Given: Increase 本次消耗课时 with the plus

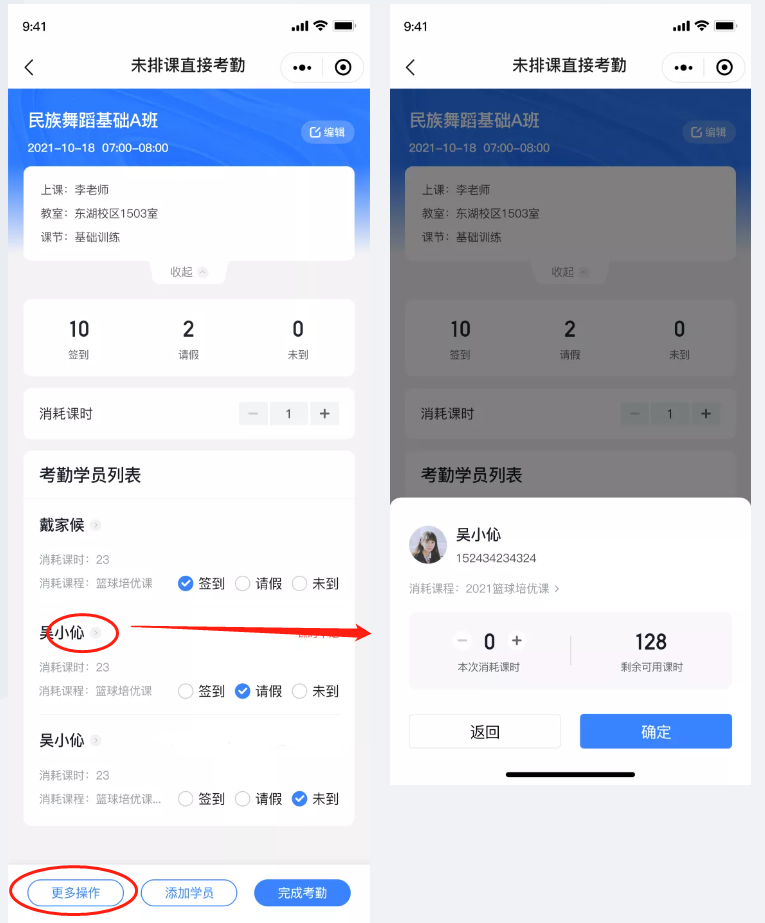Looking at the screenshot, I should coord(517,641).
